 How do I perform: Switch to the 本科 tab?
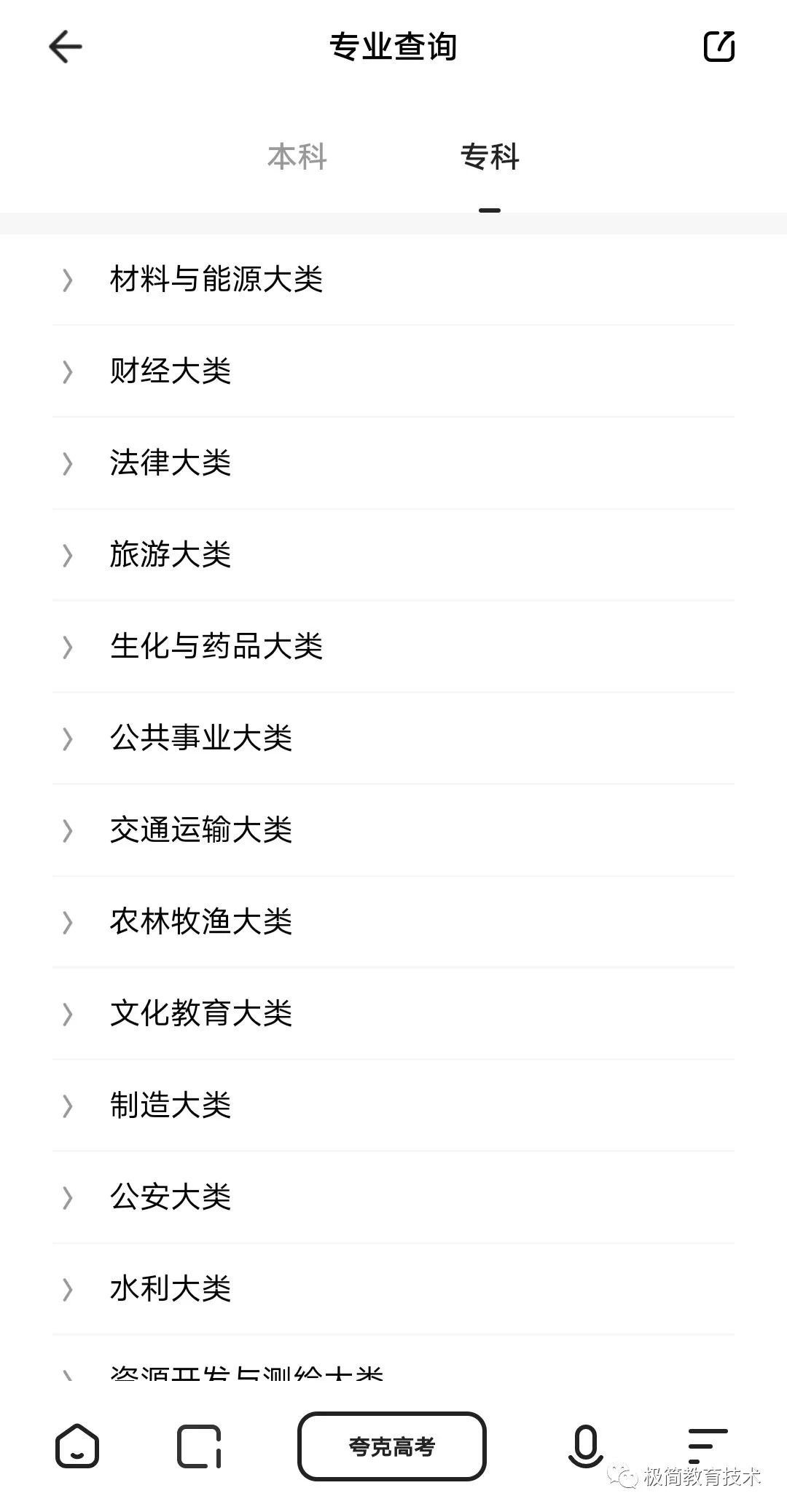[297, 157]
